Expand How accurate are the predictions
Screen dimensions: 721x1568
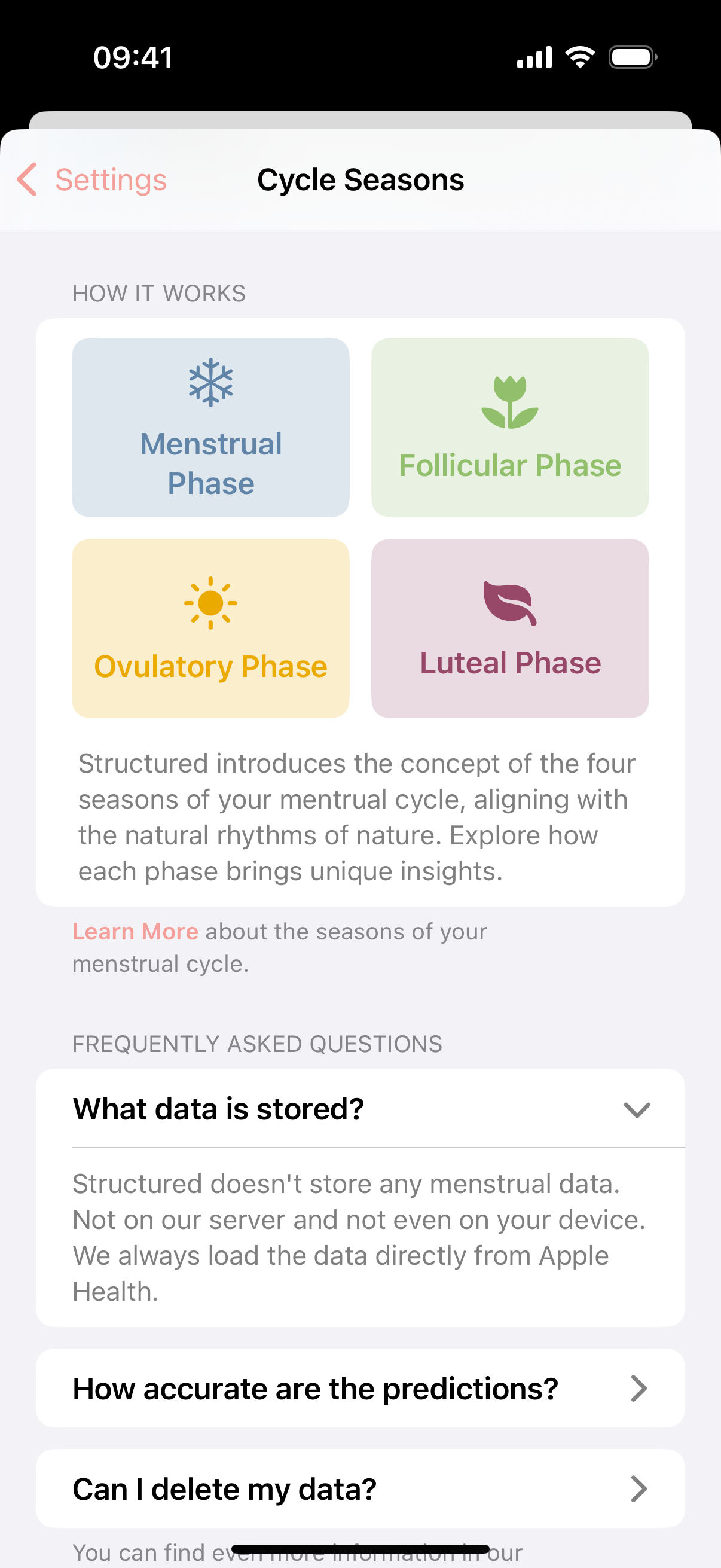point(360,1388)
